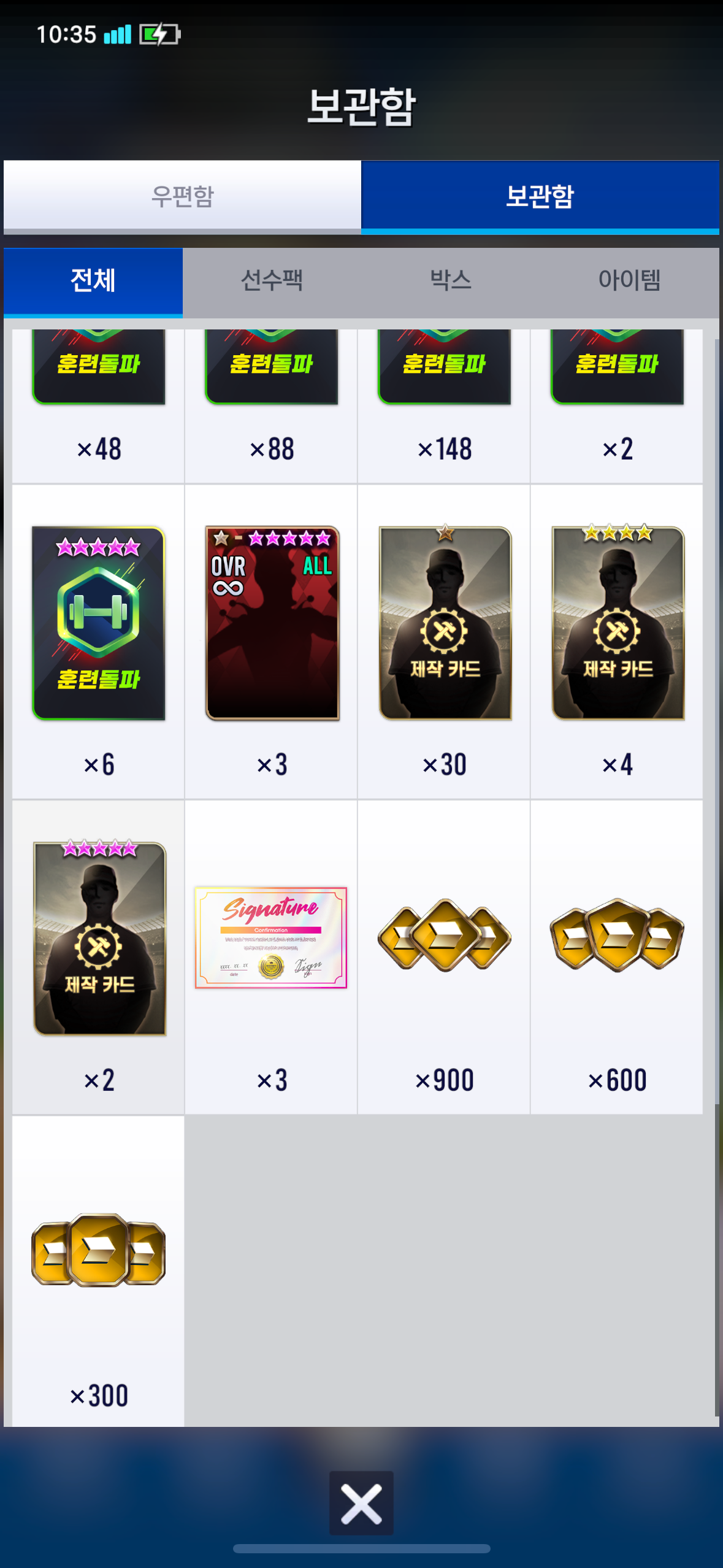The height and width of the screenshot is (1568, 723).
Task: Switch to the 우편함 tab
Action: [x=182, y=196]
